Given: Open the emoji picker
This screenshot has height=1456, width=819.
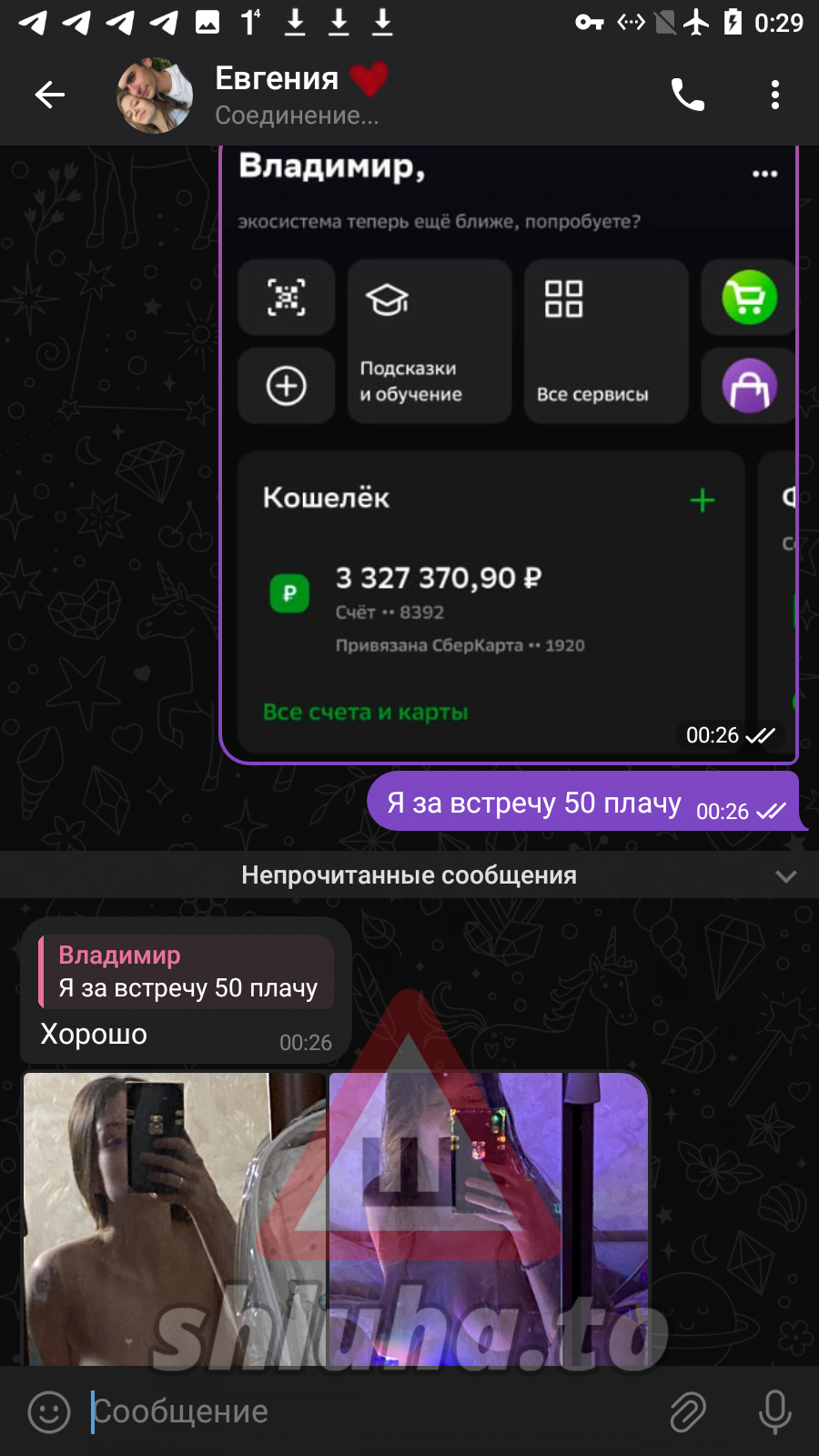Looking at the screenshot, I should [49, 1411].
